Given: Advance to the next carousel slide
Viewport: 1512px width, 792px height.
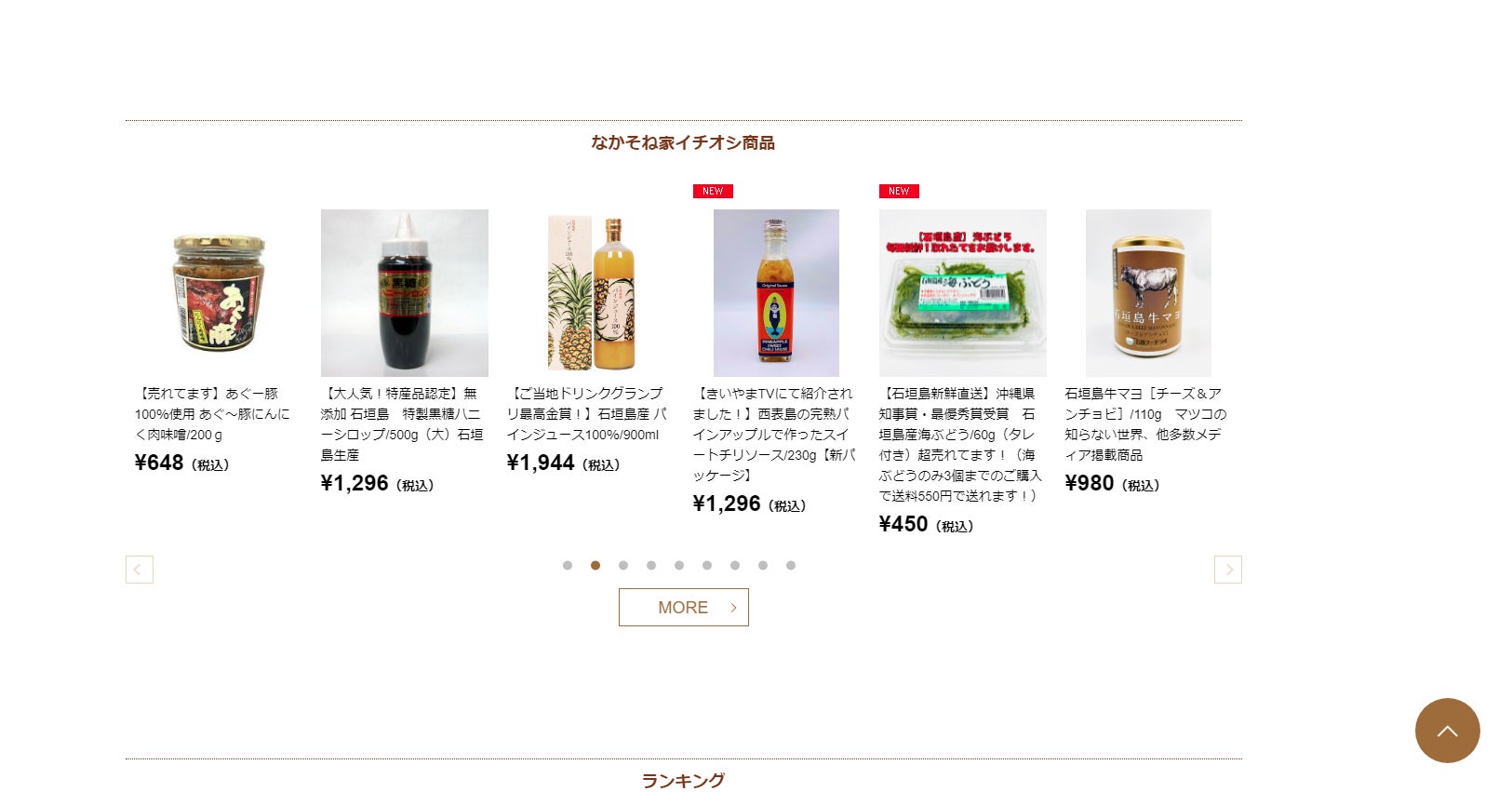Looking at the screenshot, I should click(x=1227, y=570).
